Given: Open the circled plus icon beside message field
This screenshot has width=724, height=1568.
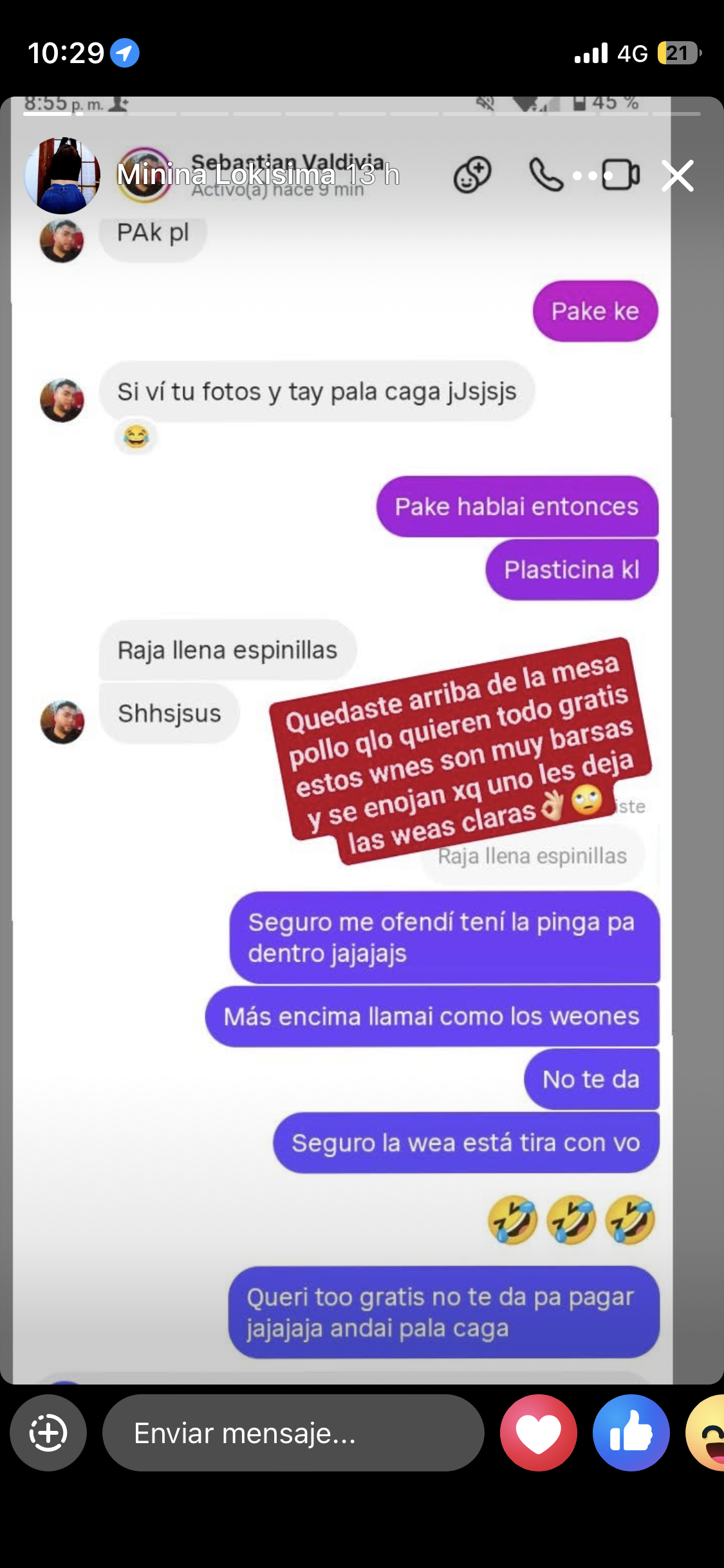Looking at the screenshot, I should (x=48, y=1433).
